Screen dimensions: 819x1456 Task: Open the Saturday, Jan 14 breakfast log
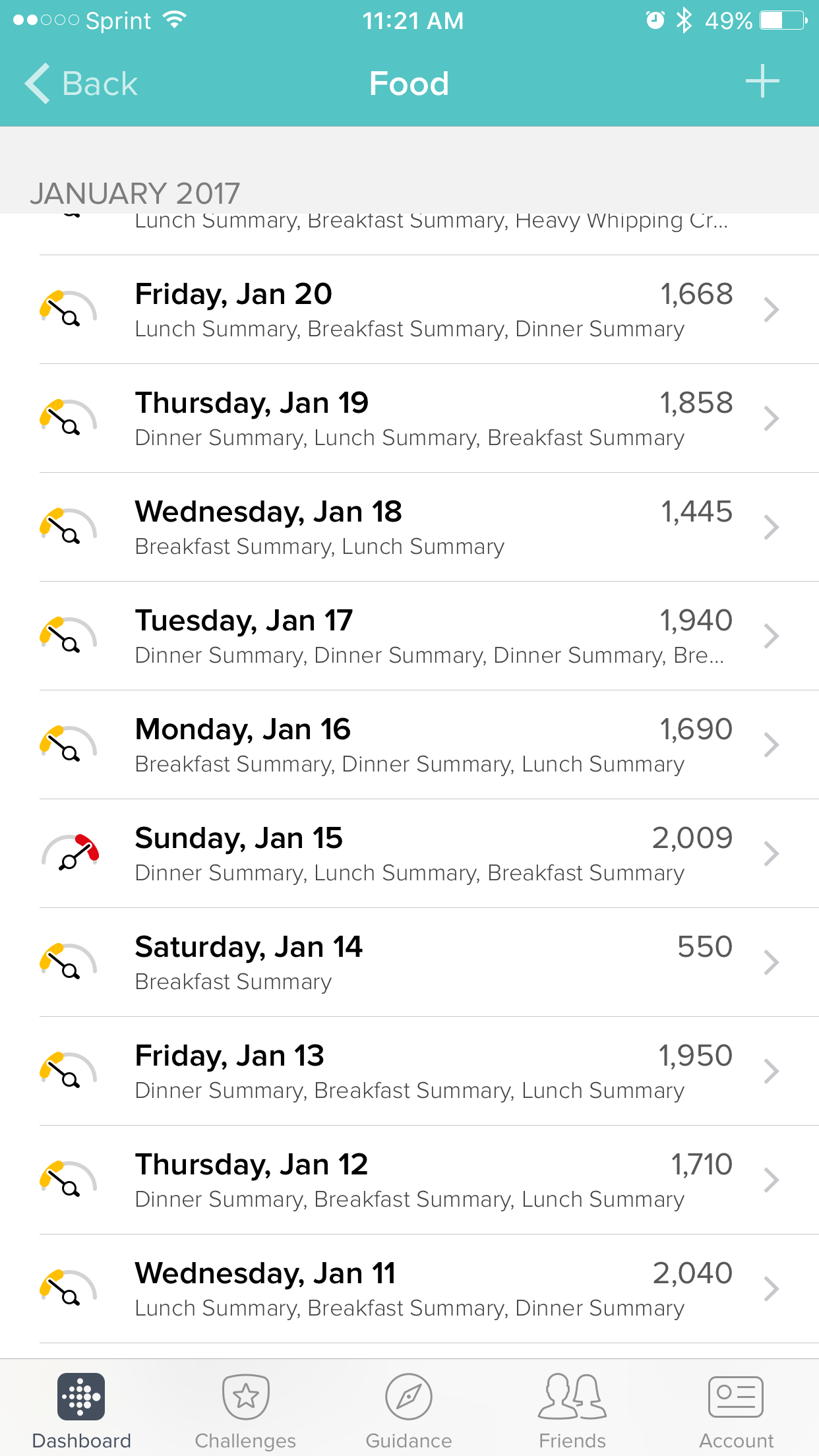pyautogui.click(x=409, y=963)
